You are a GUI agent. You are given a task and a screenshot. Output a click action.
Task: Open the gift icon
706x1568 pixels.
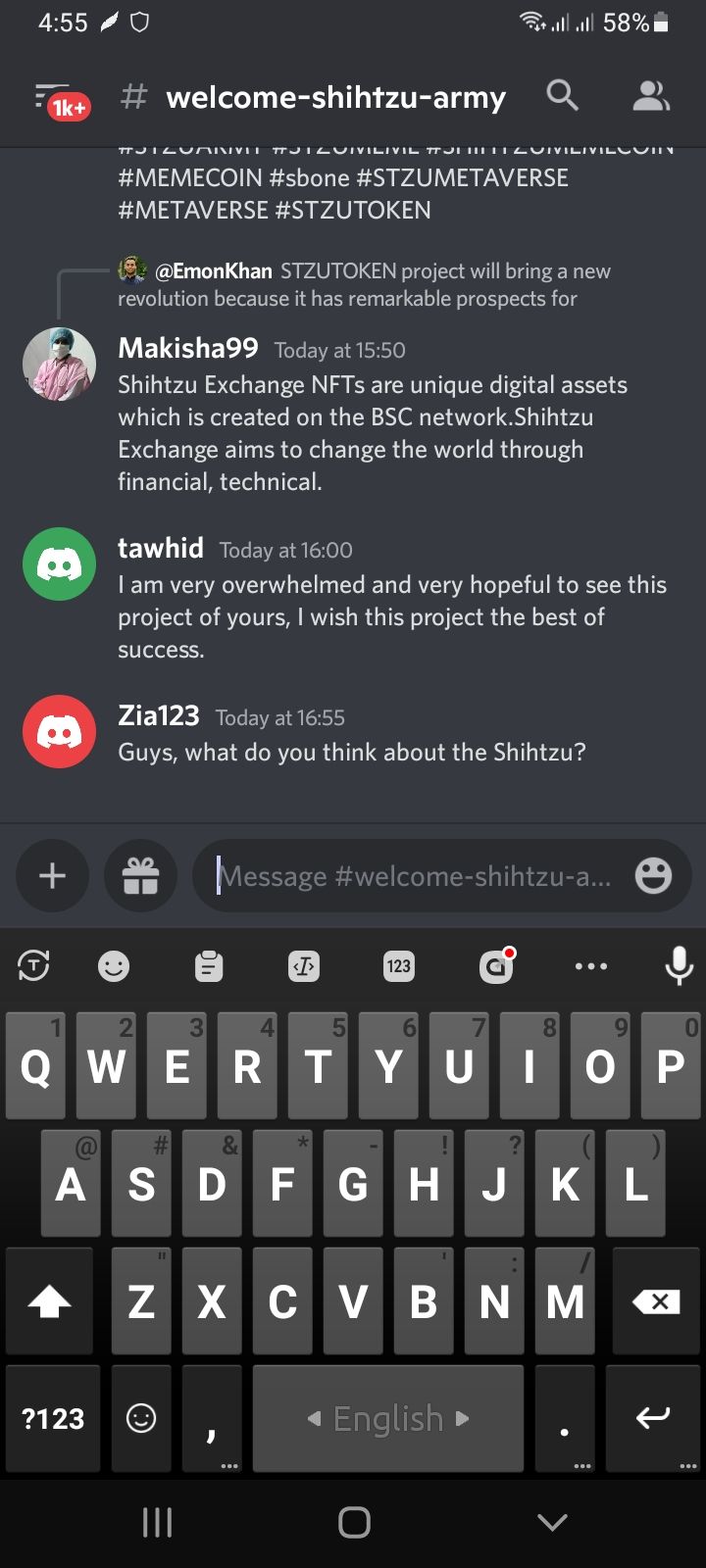[x=140, y=875]
